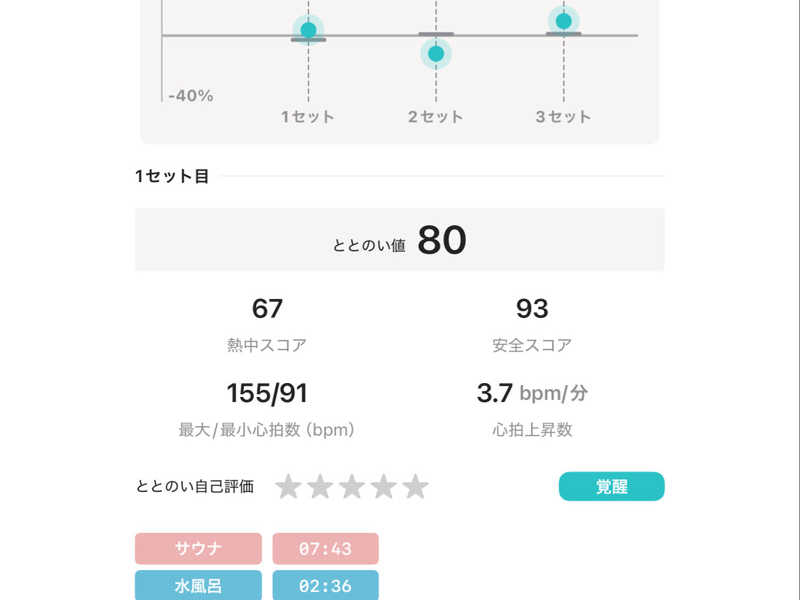Select the 1セット data point on chart

click(308, 30)
